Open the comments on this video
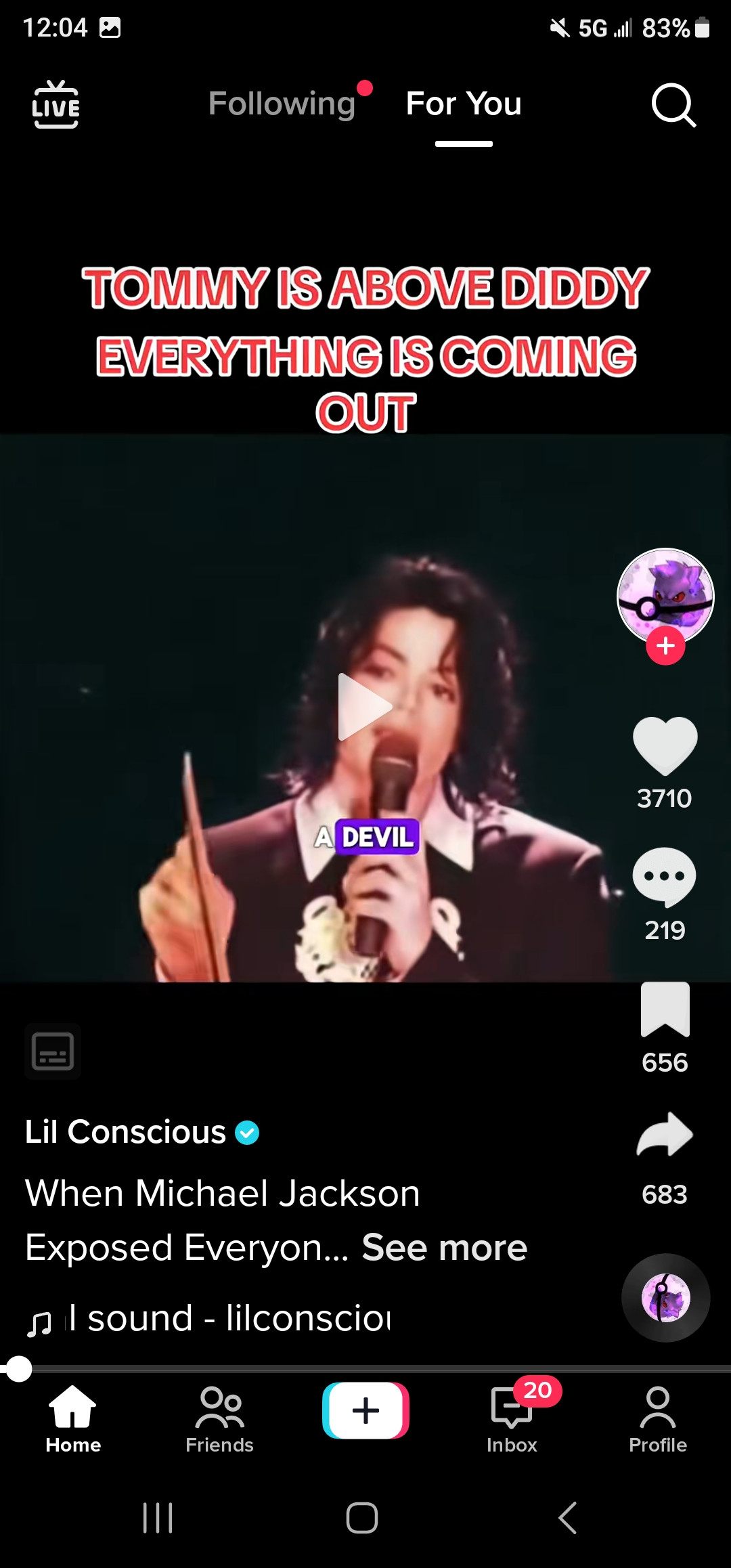This screenshot has width=731, height=1568. [665, 876]
